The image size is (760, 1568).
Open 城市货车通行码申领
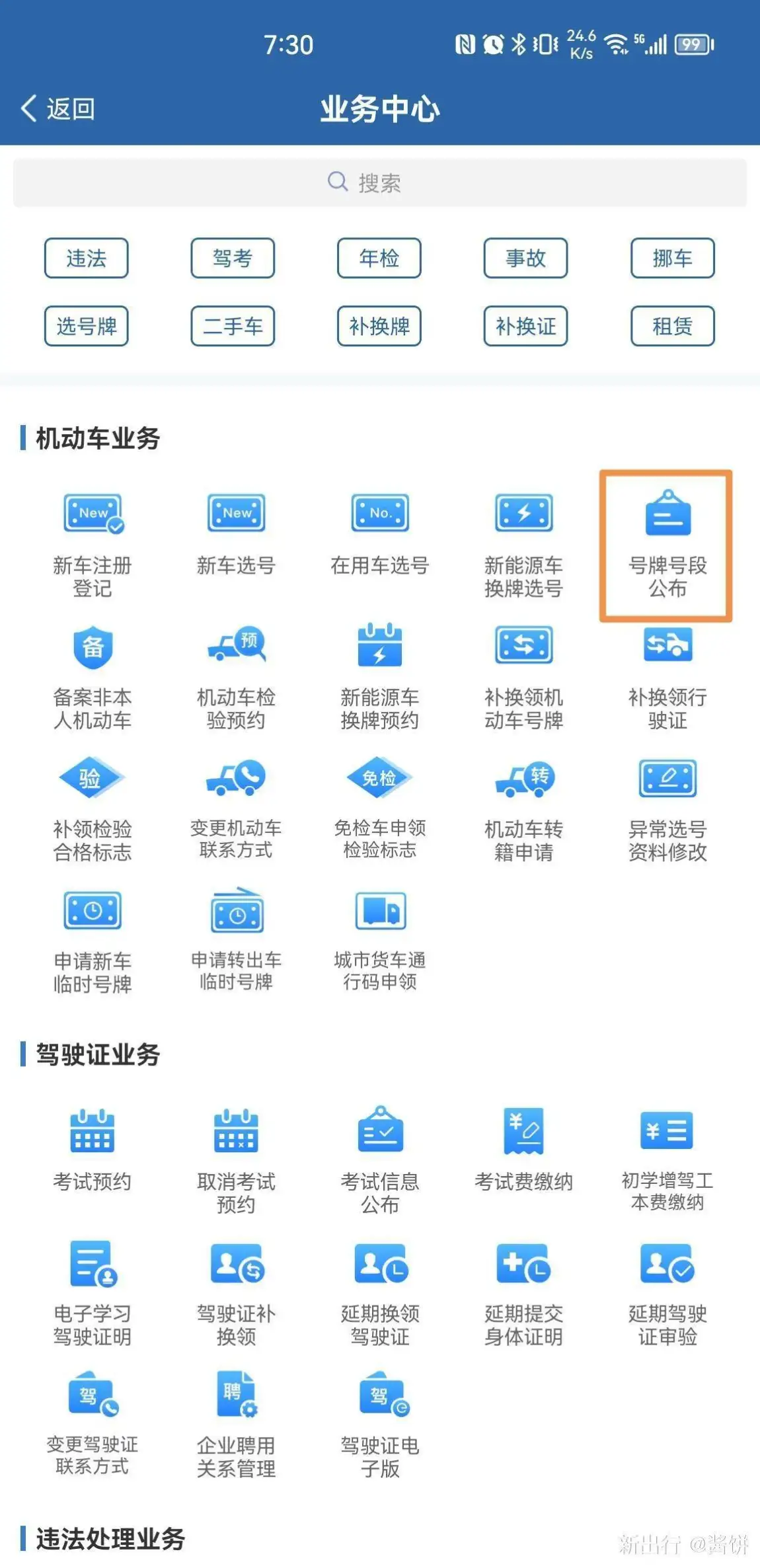coord(380,939)
